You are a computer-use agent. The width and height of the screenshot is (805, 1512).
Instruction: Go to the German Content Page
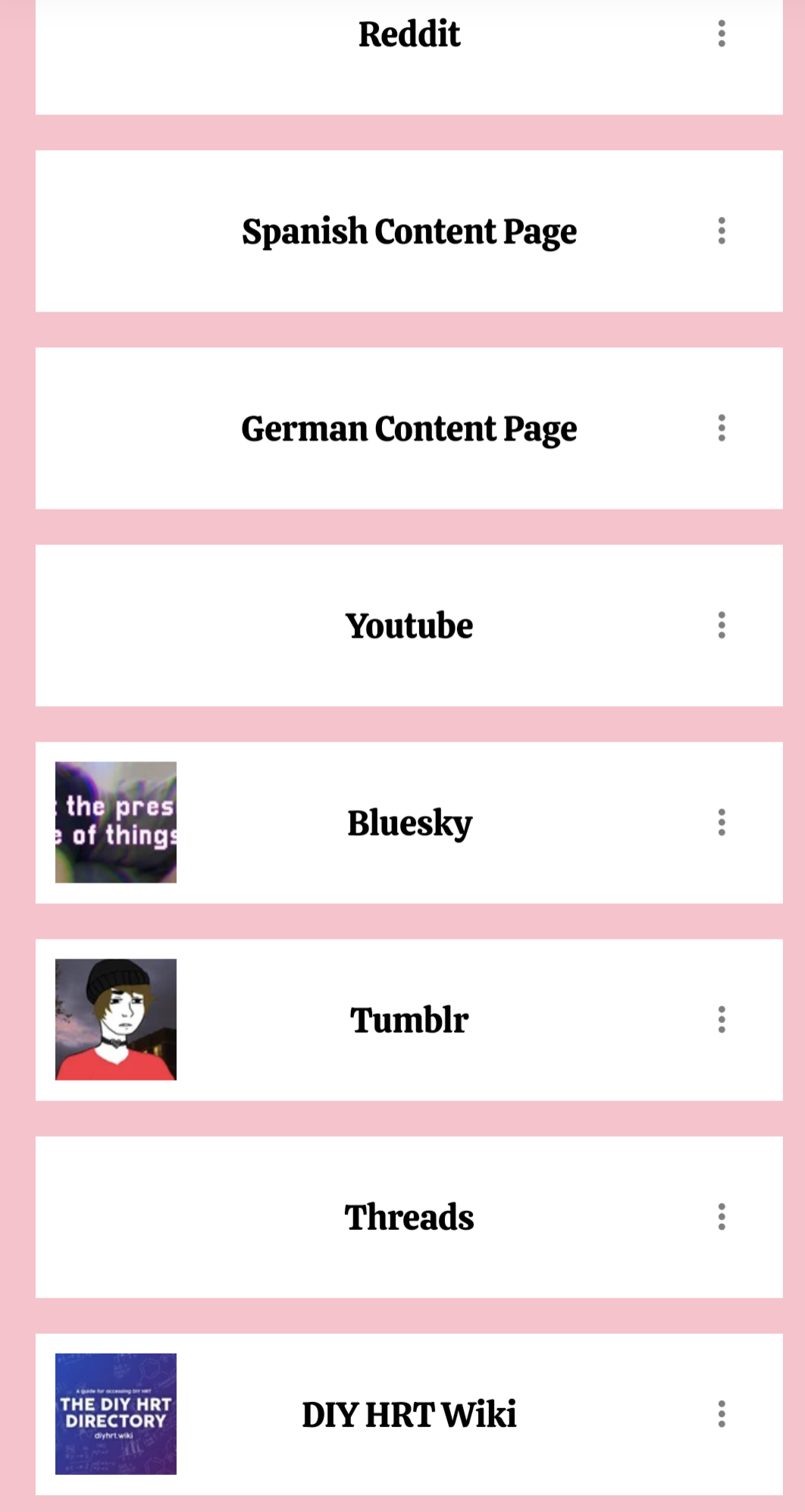[x=409, y=428]
